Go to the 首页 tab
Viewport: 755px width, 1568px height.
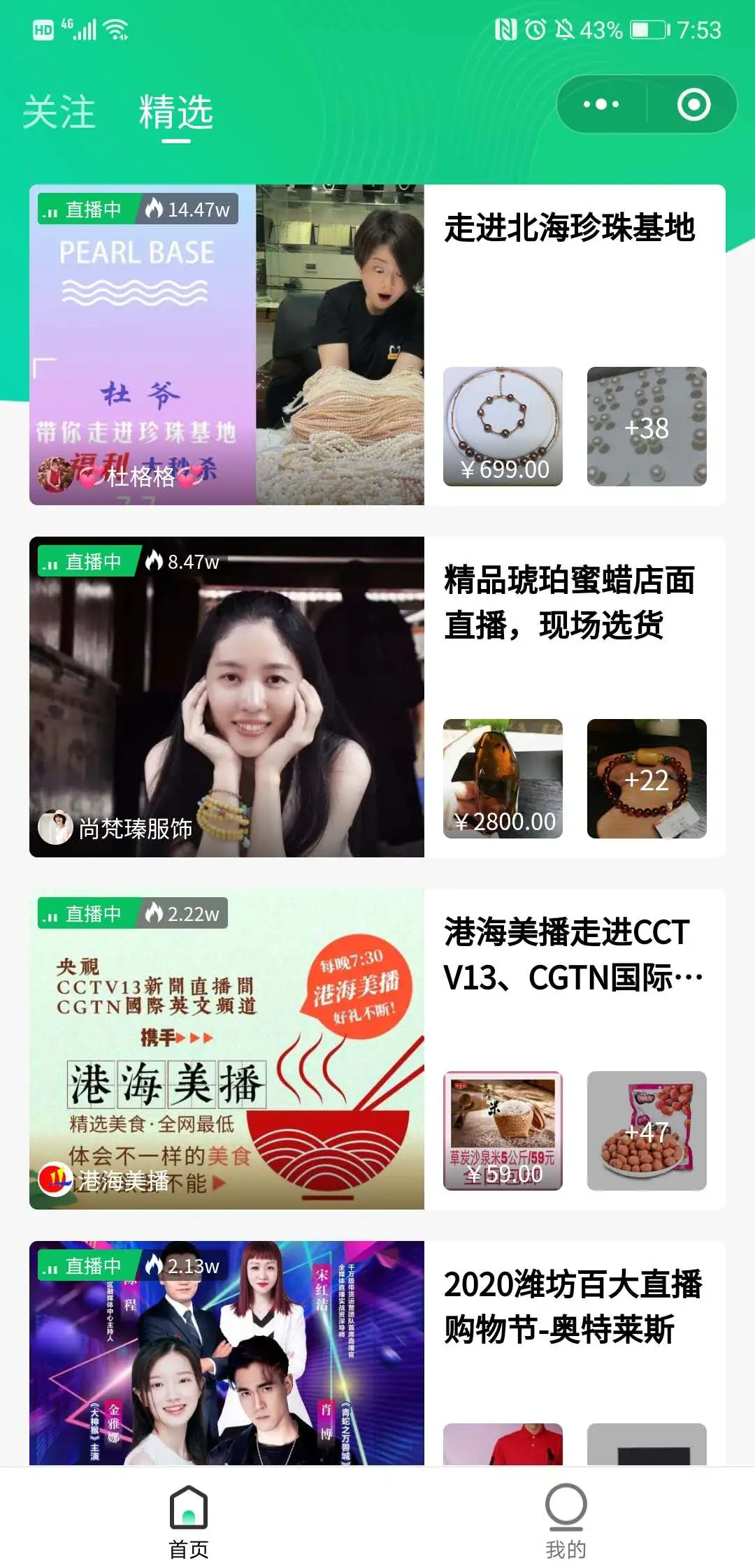(x=189, y=1519)
